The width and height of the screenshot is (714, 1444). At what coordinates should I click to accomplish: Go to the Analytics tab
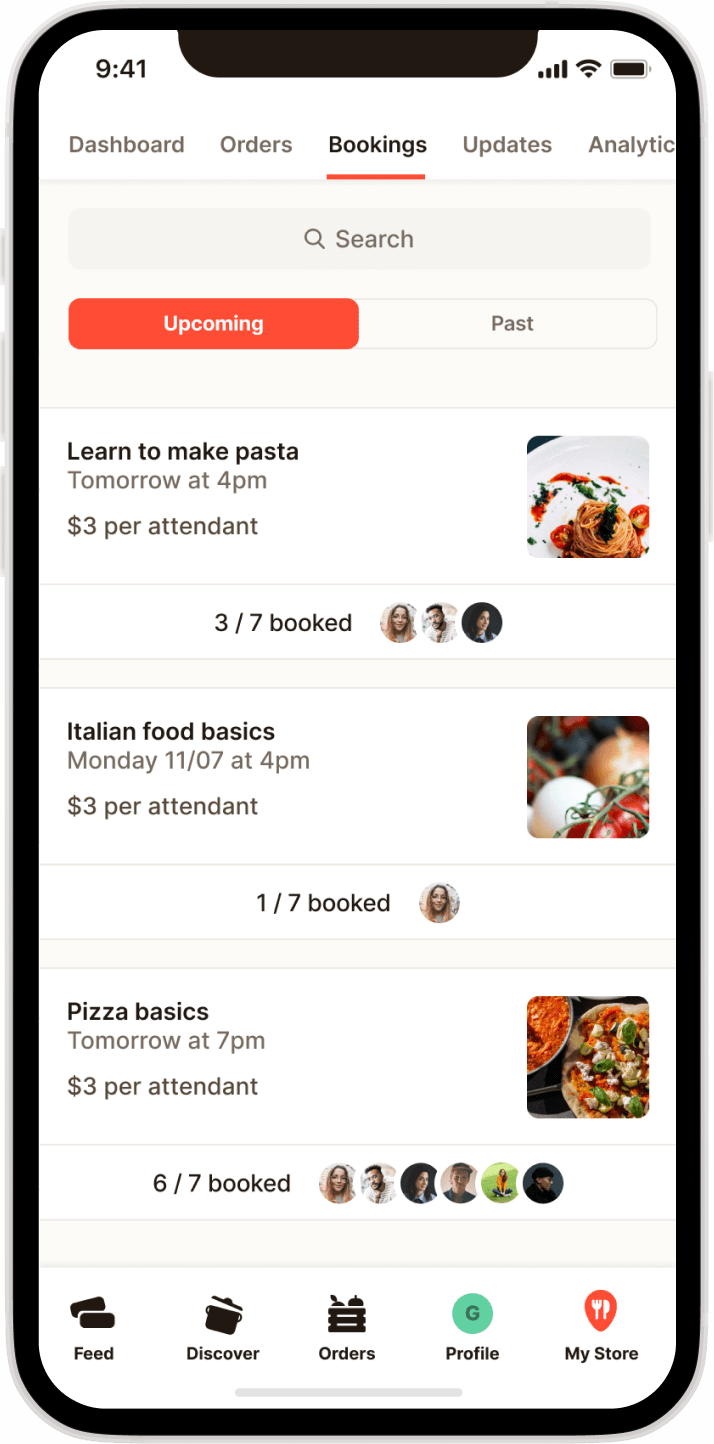[630, 145]
